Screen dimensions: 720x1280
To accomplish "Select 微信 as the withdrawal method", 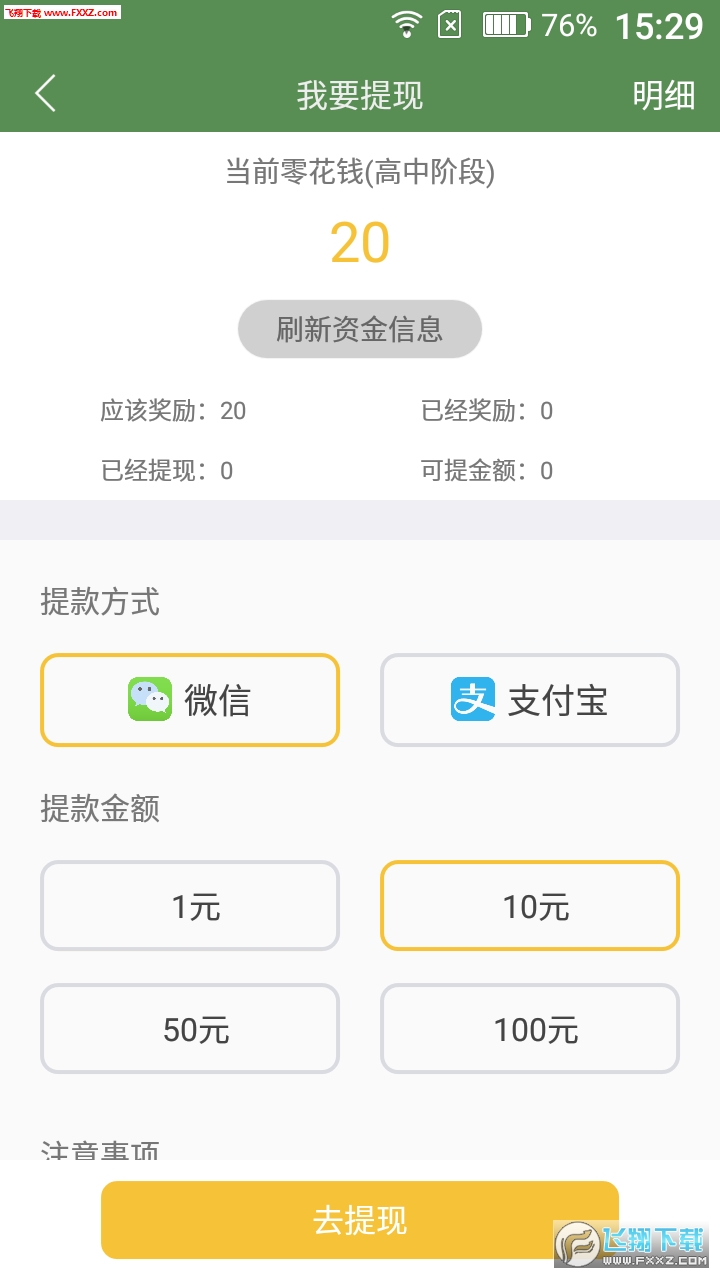I will 190,700.
